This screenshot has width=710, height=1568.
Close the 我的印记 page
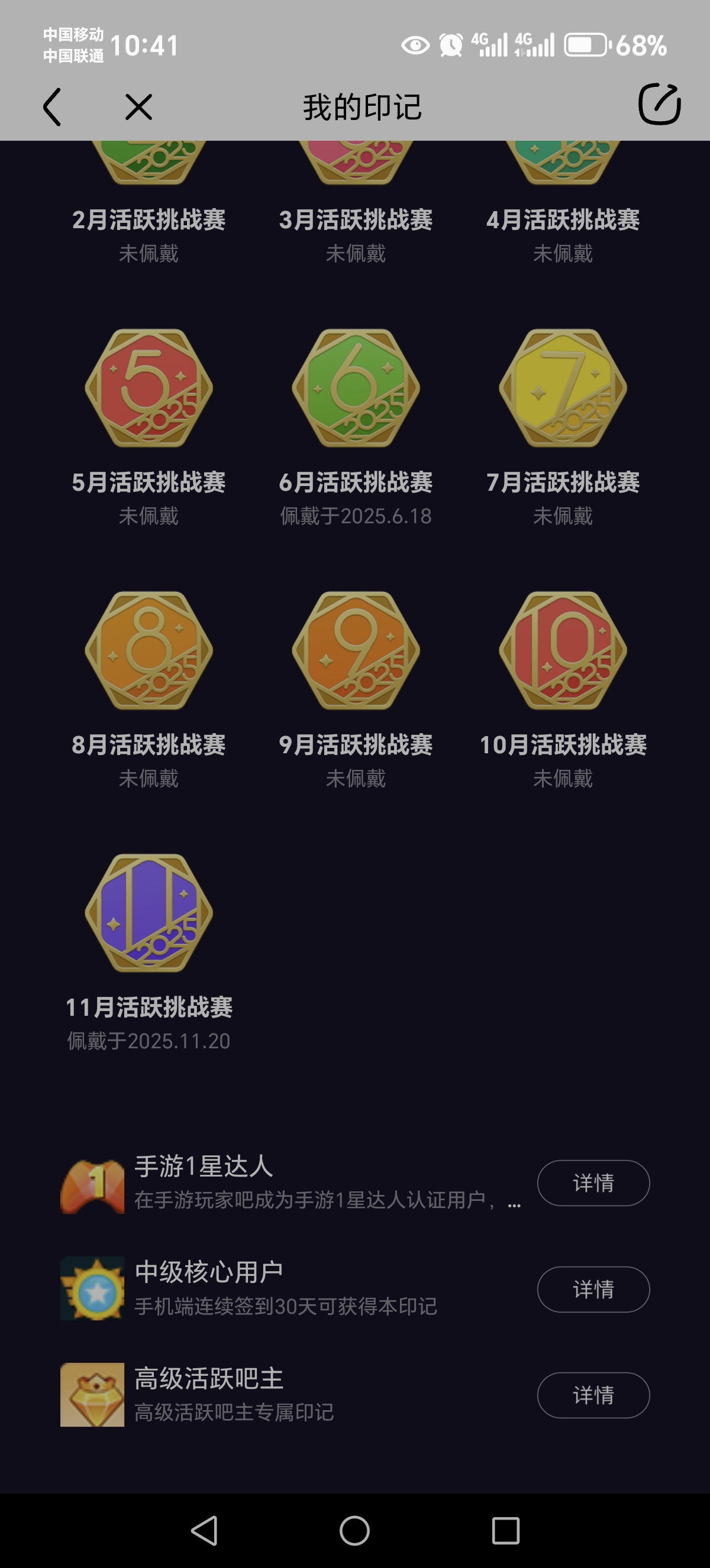(x=138, y=107)
